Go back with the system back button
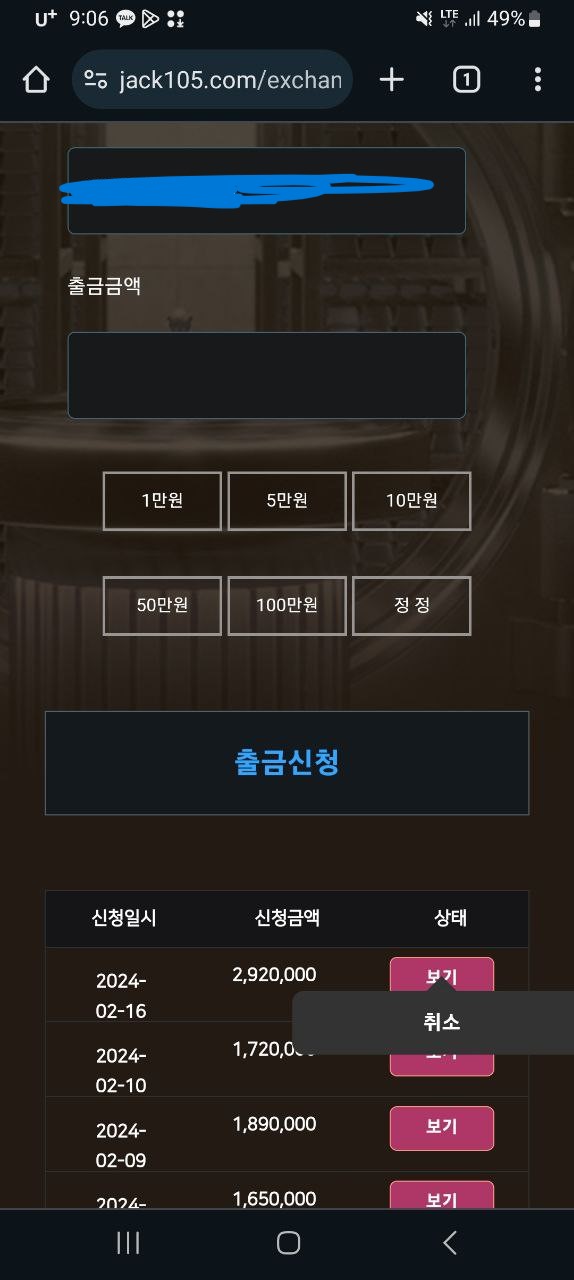Screen dimensions: 574x1280 click(450, 1243)
